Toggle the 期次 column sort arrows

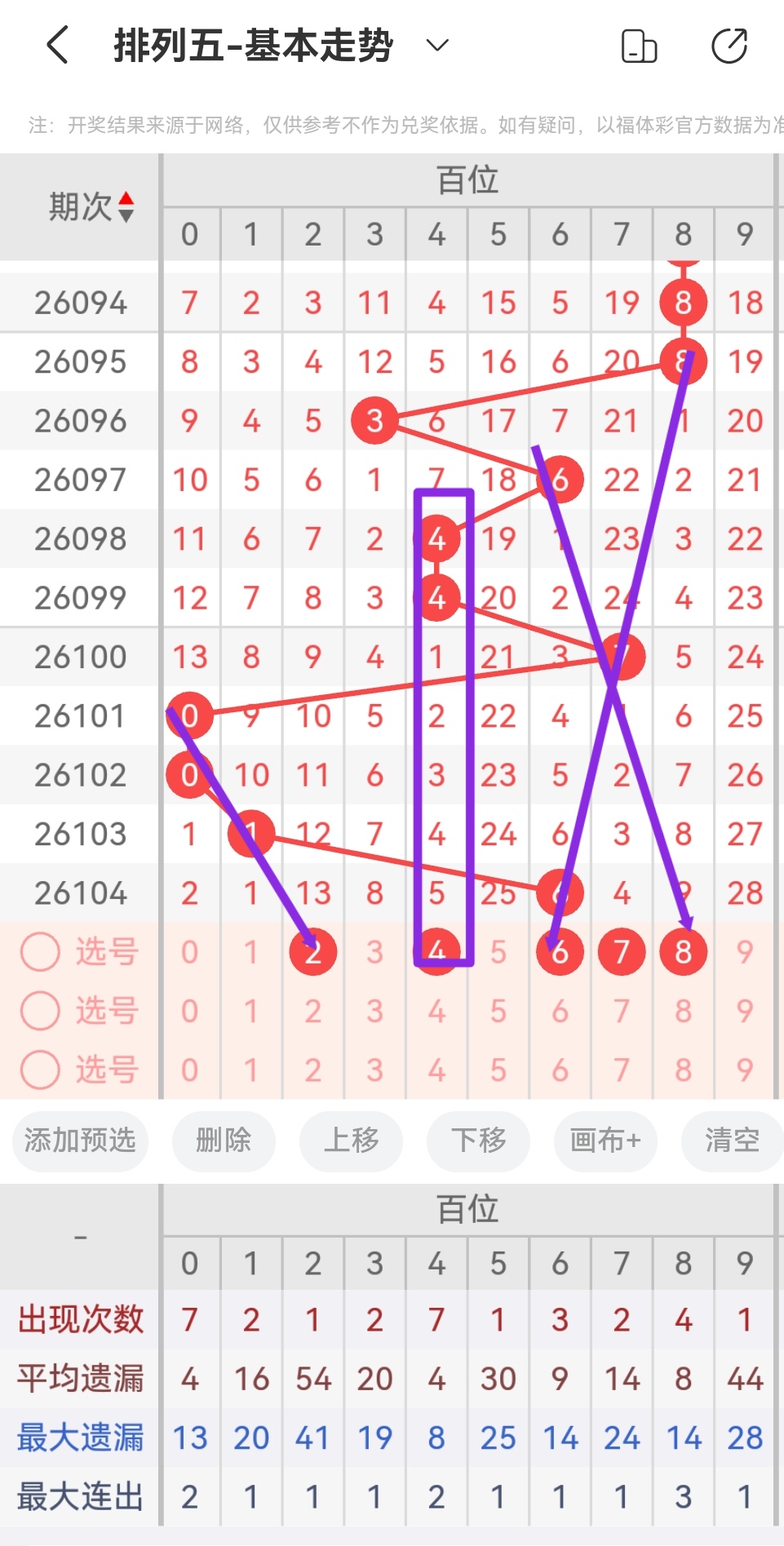(x=127, y=206)
